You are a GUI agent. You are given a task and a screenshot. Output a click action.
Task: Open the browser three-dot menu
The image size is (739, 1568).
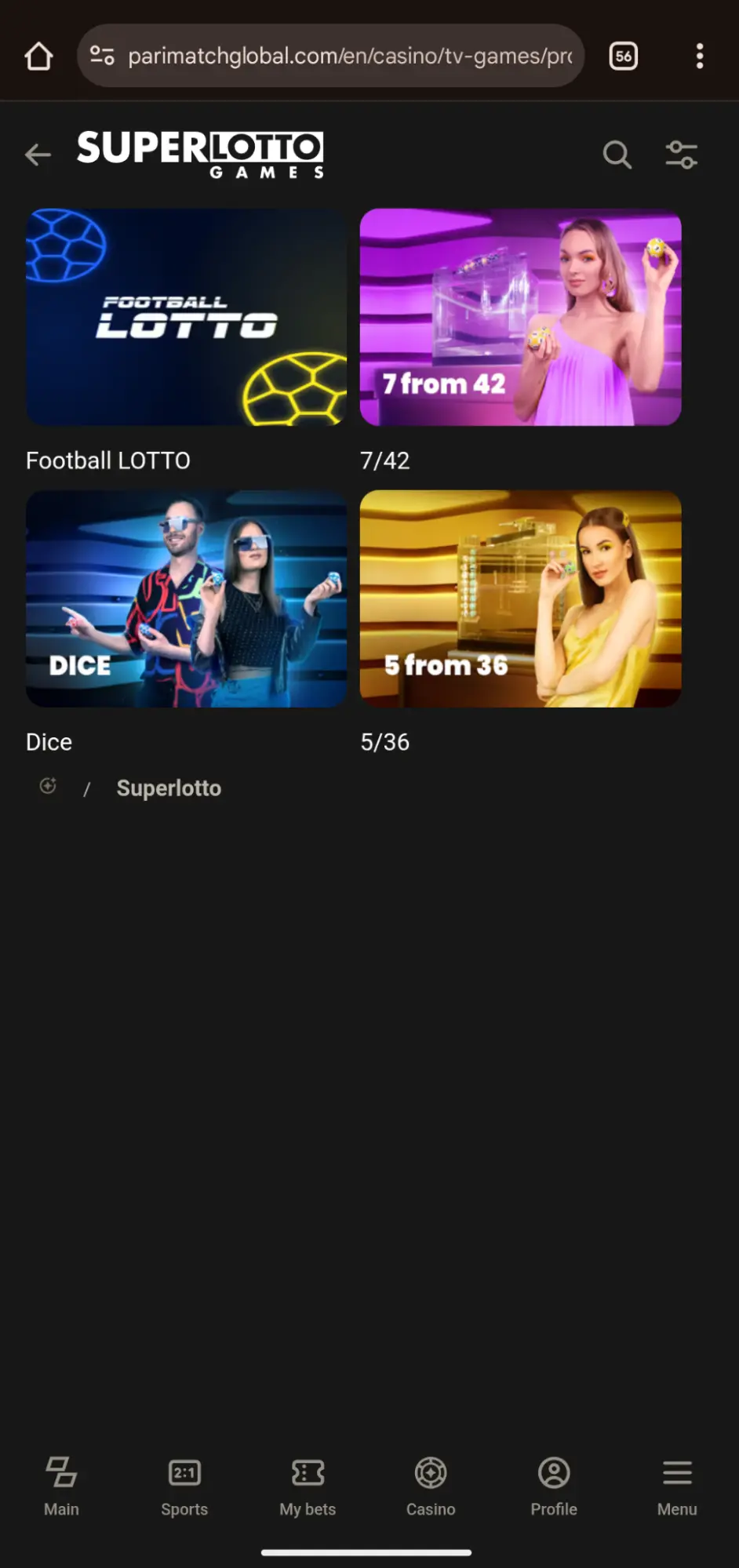[x=700, y=56]
